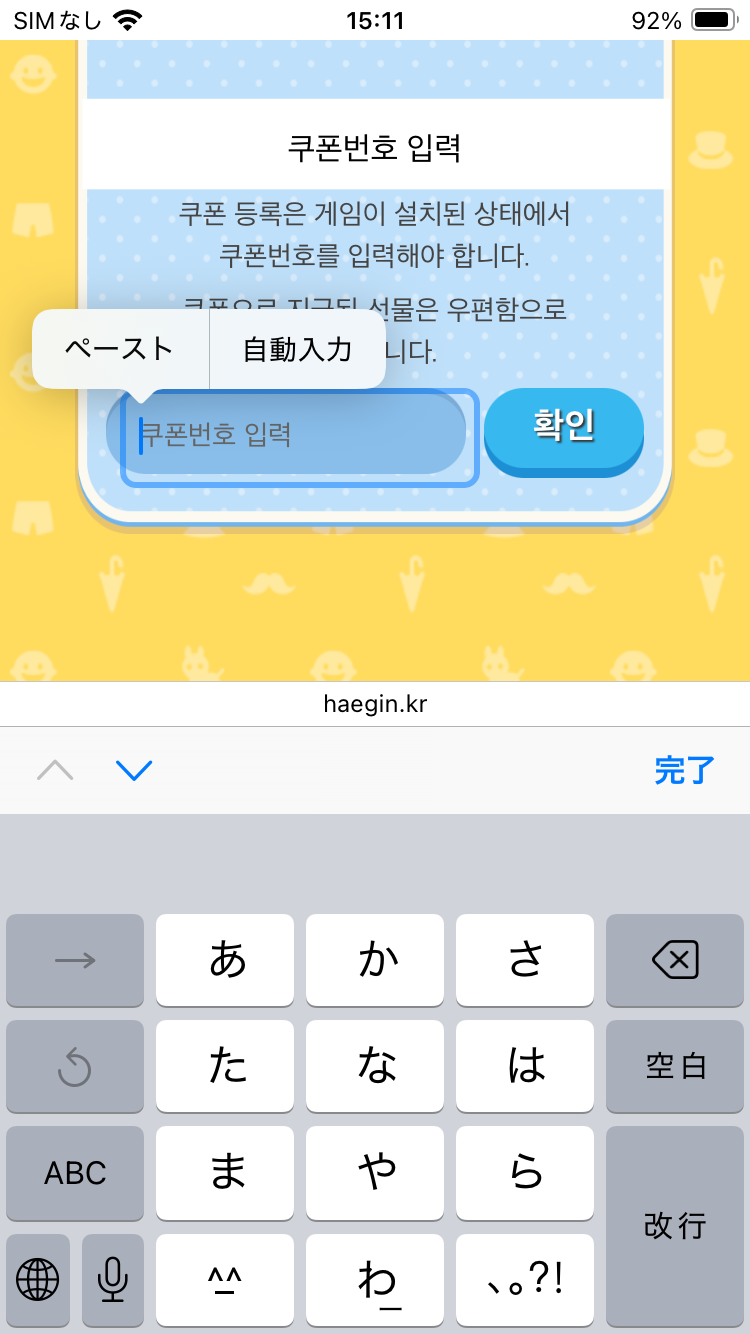This screenshot has height=1334, width=750.
Task: Confirm coupon with the 확인 button
Action: coord(564,428)
